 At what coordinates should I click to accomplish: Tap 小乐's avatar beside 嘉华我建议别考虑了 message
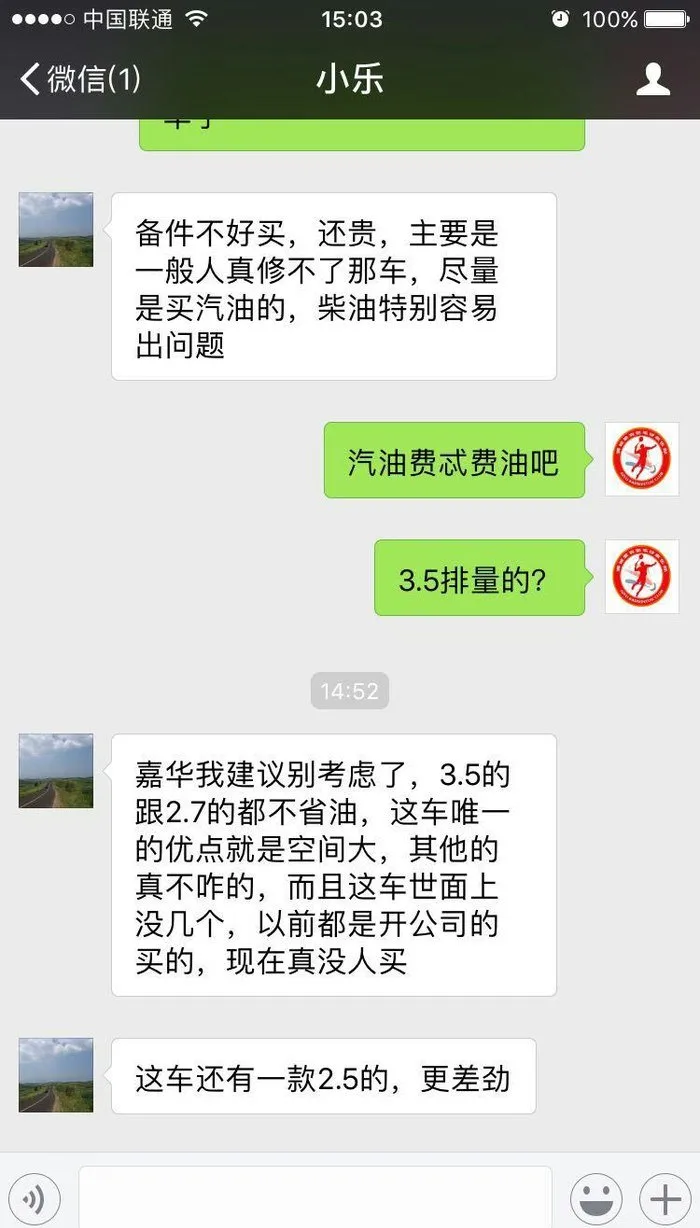pyautogui.click(x=56, y=771)
